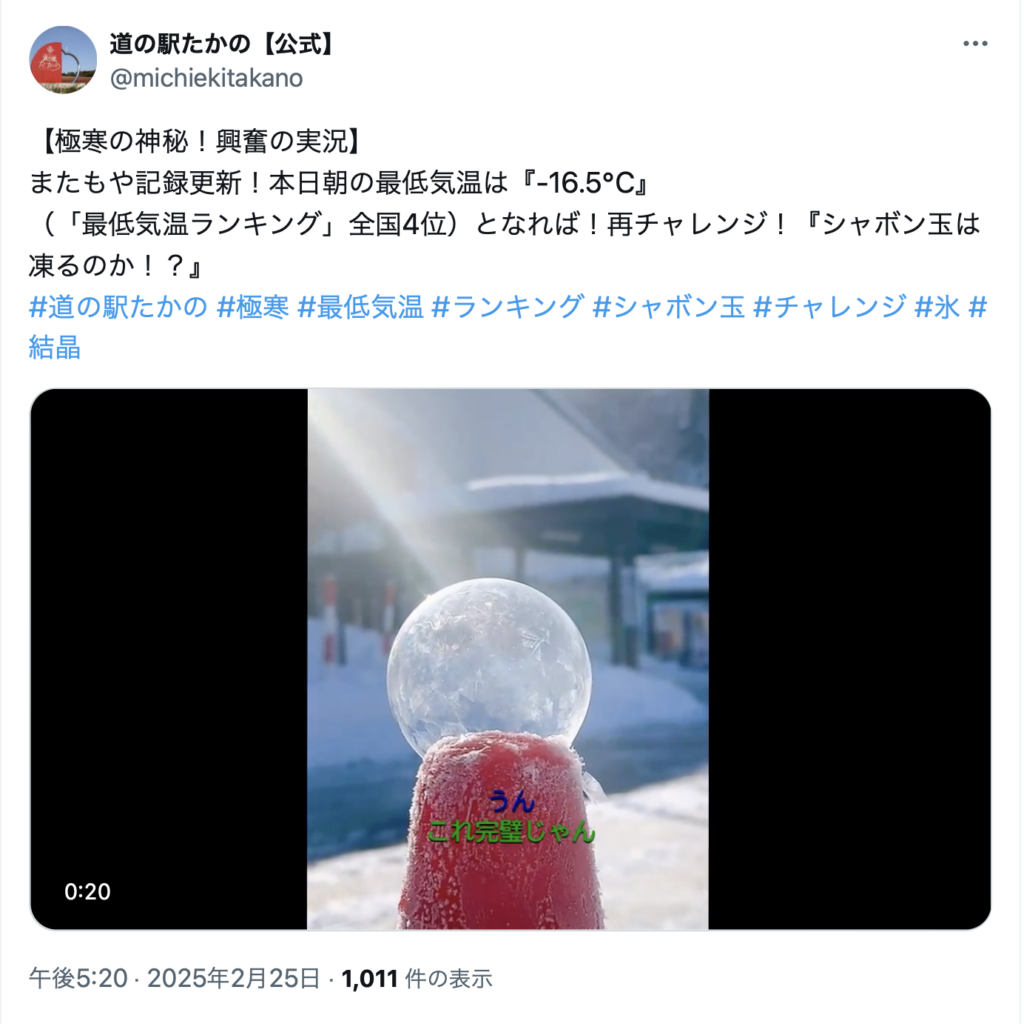Open the hashtag #氷
Image resolution: width=1024 pixels, height=1024 pixels.
(x=938, y=307)
